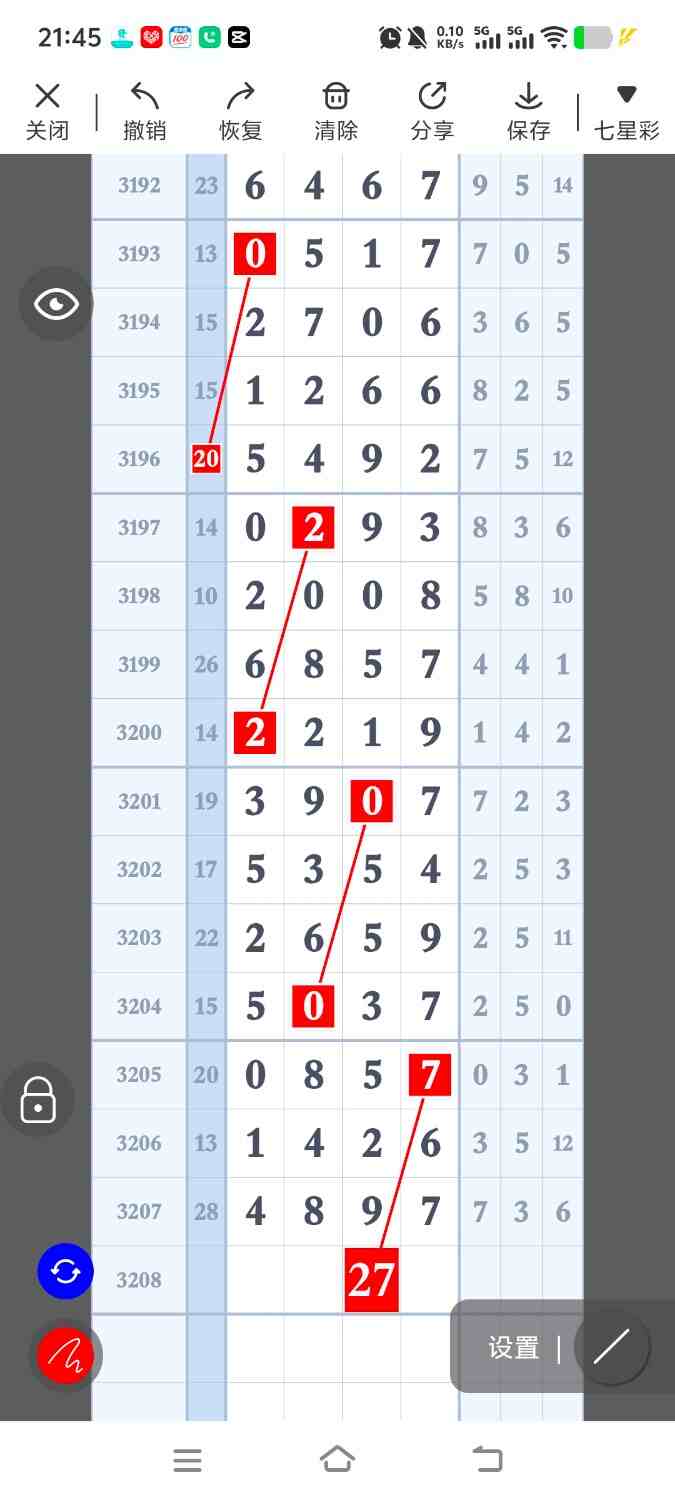Open the recent apps menu
This screenshot has height=1500, width=675.
[x=187, y=1460]
